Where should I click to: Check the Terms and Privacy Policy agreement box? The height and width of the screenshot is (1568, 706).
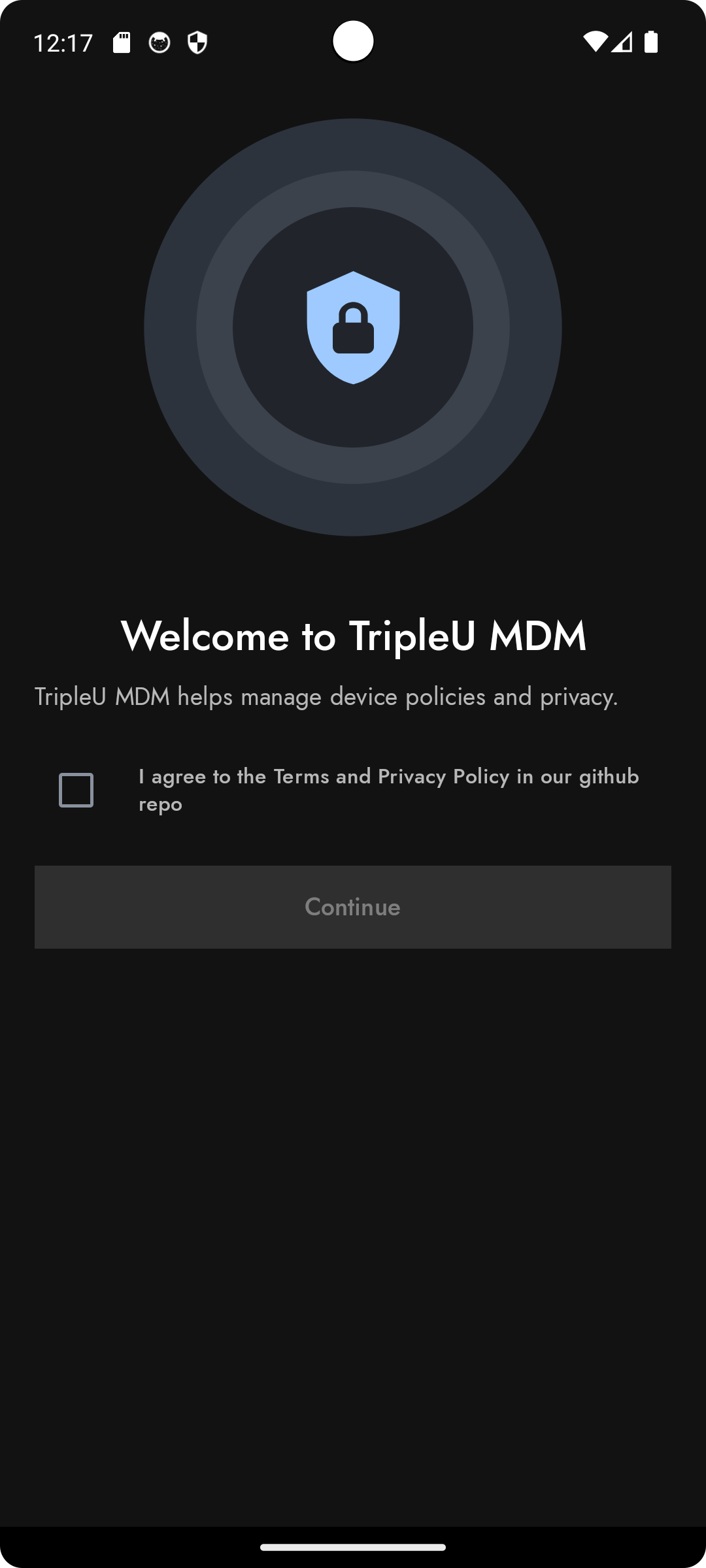[76, 790]
